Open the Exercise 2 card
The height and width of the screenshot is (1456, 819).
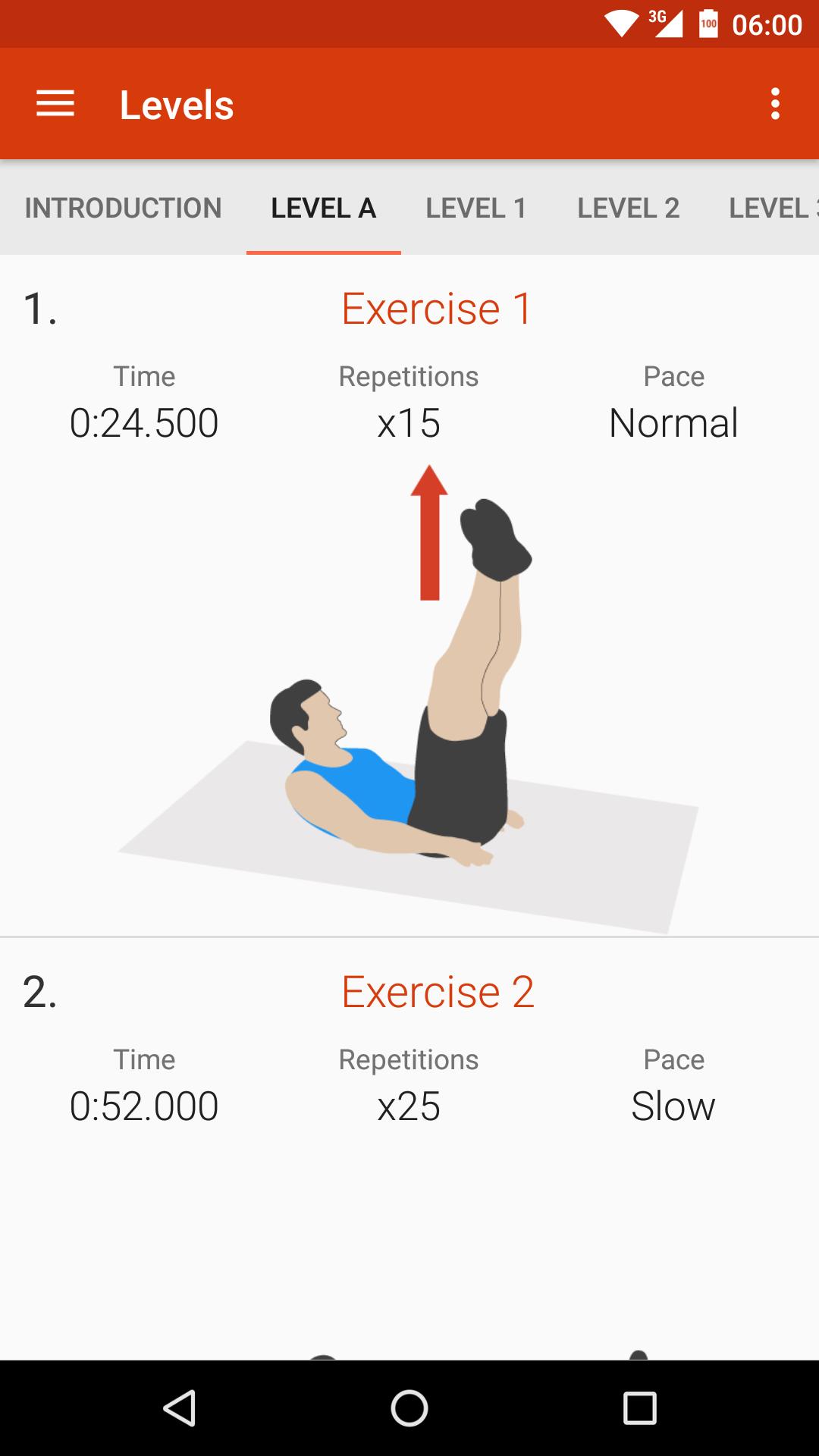409,1148
